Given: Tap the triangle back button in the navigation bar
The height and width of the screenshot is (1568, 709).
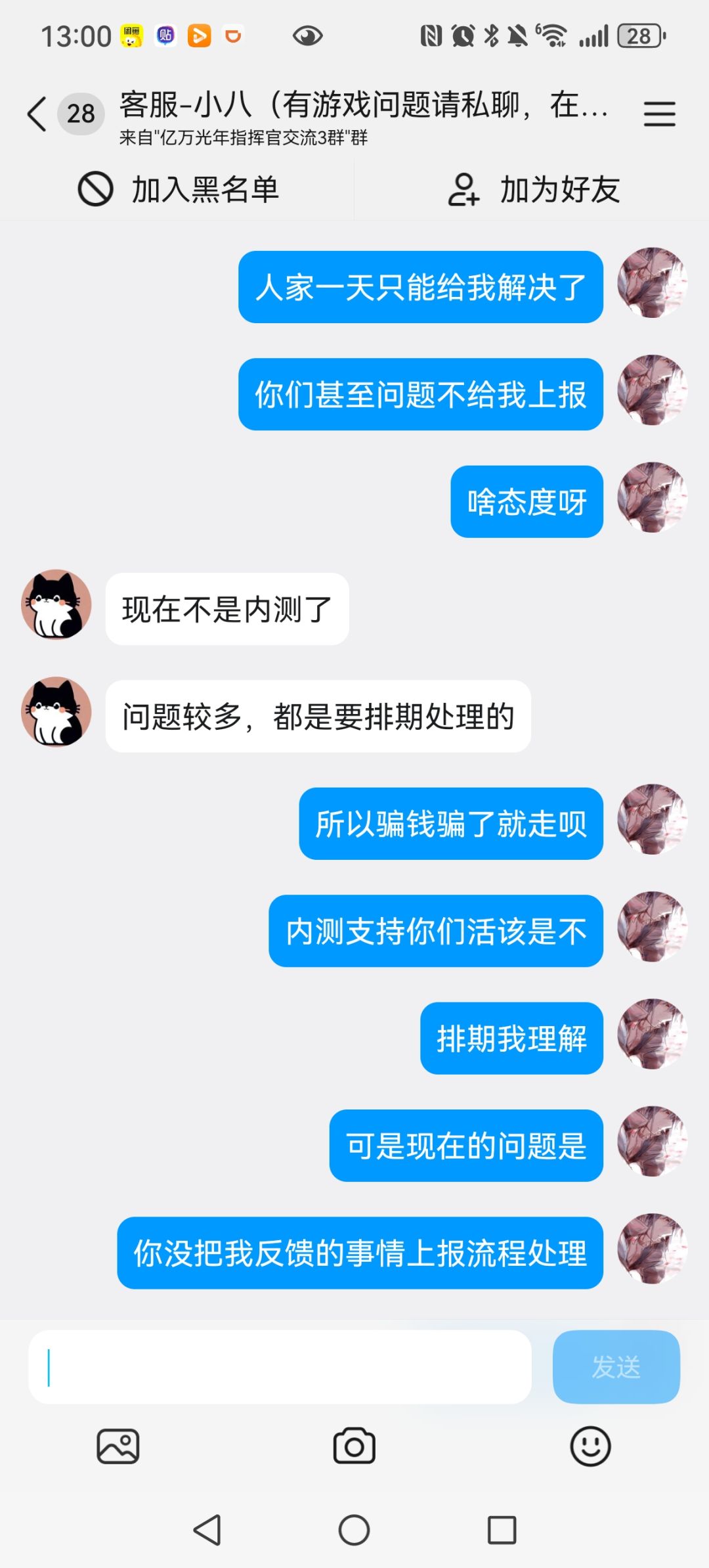Looking at the screenshot, I should [207, 1531].
